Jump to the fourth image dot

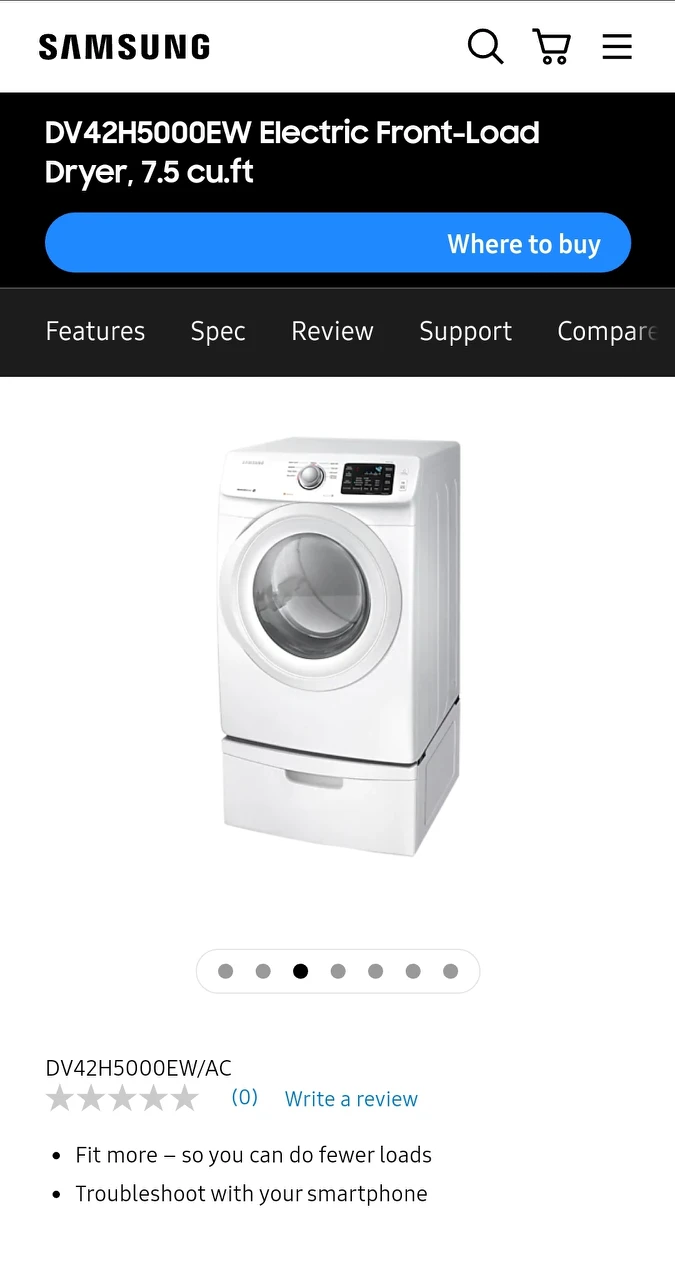coord(338,971)
